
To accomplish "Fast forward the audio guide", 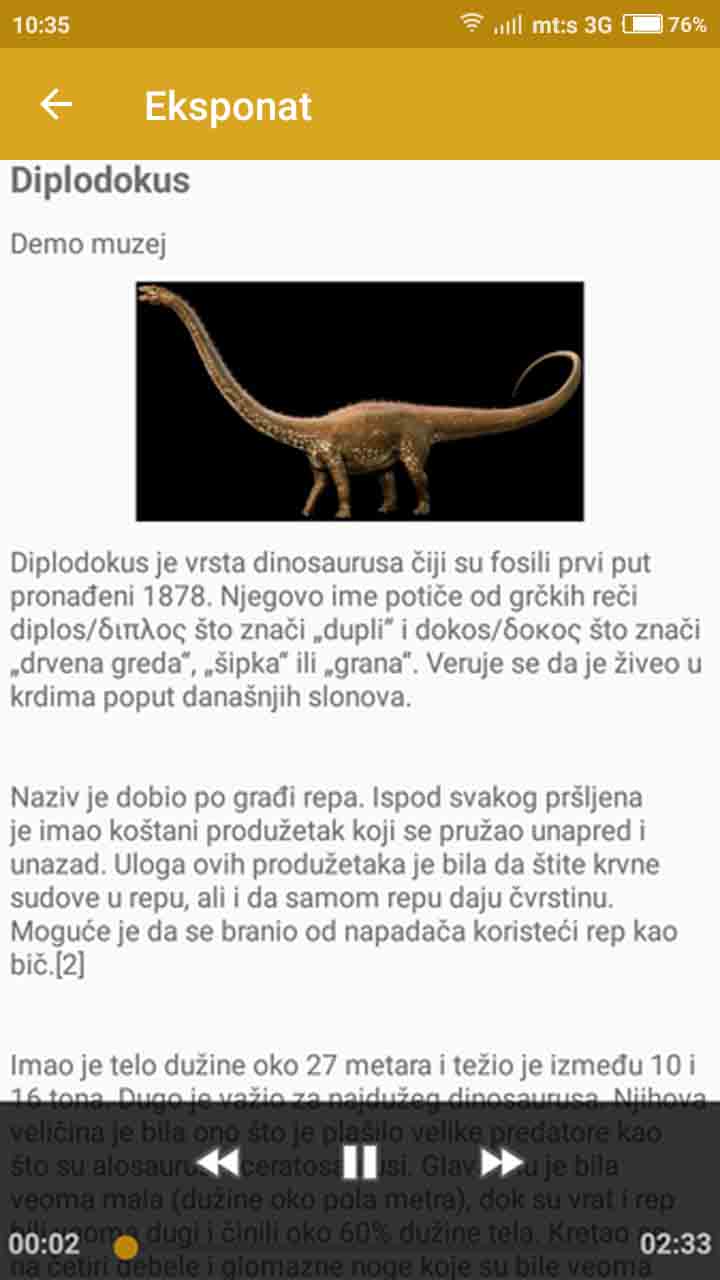I will (x=502, y=1162).
